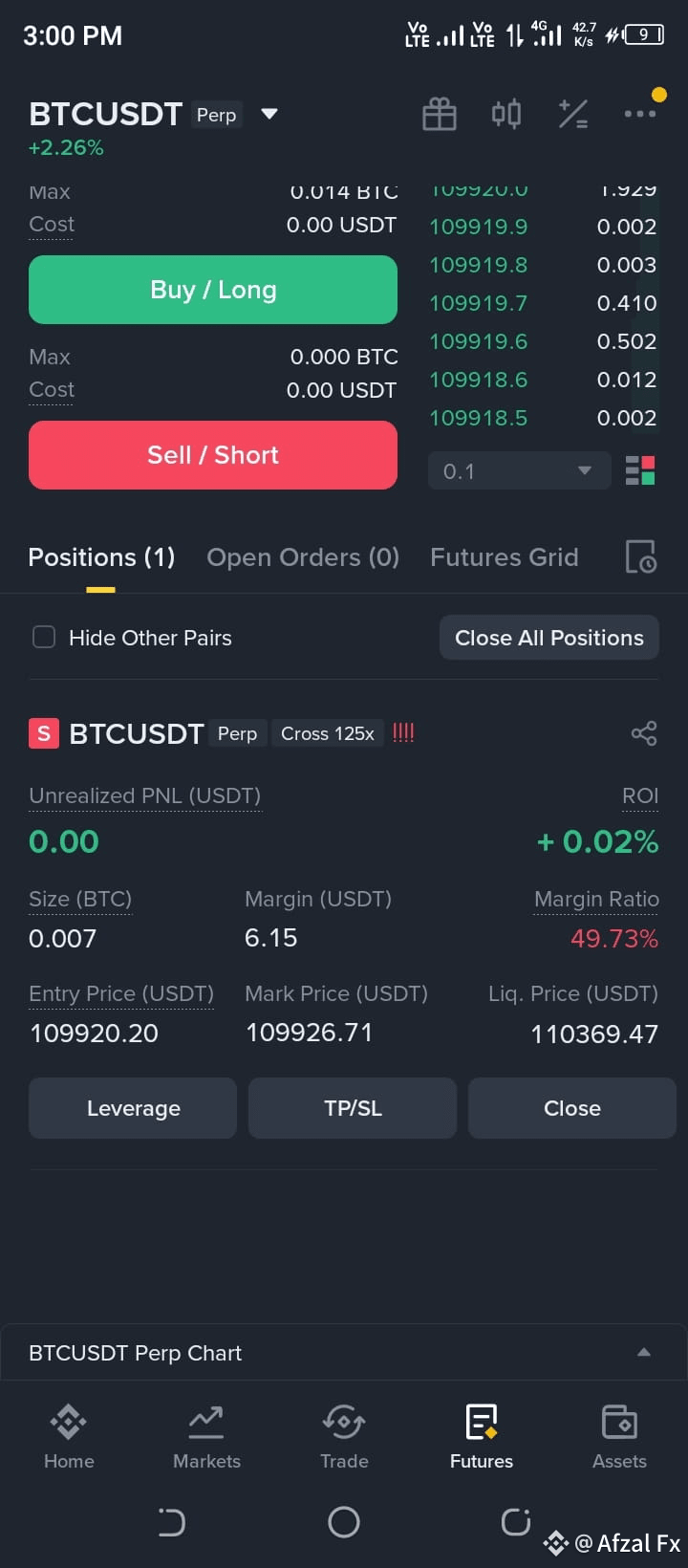
Task: Tap Close All Positions
Action: point(549,638)
